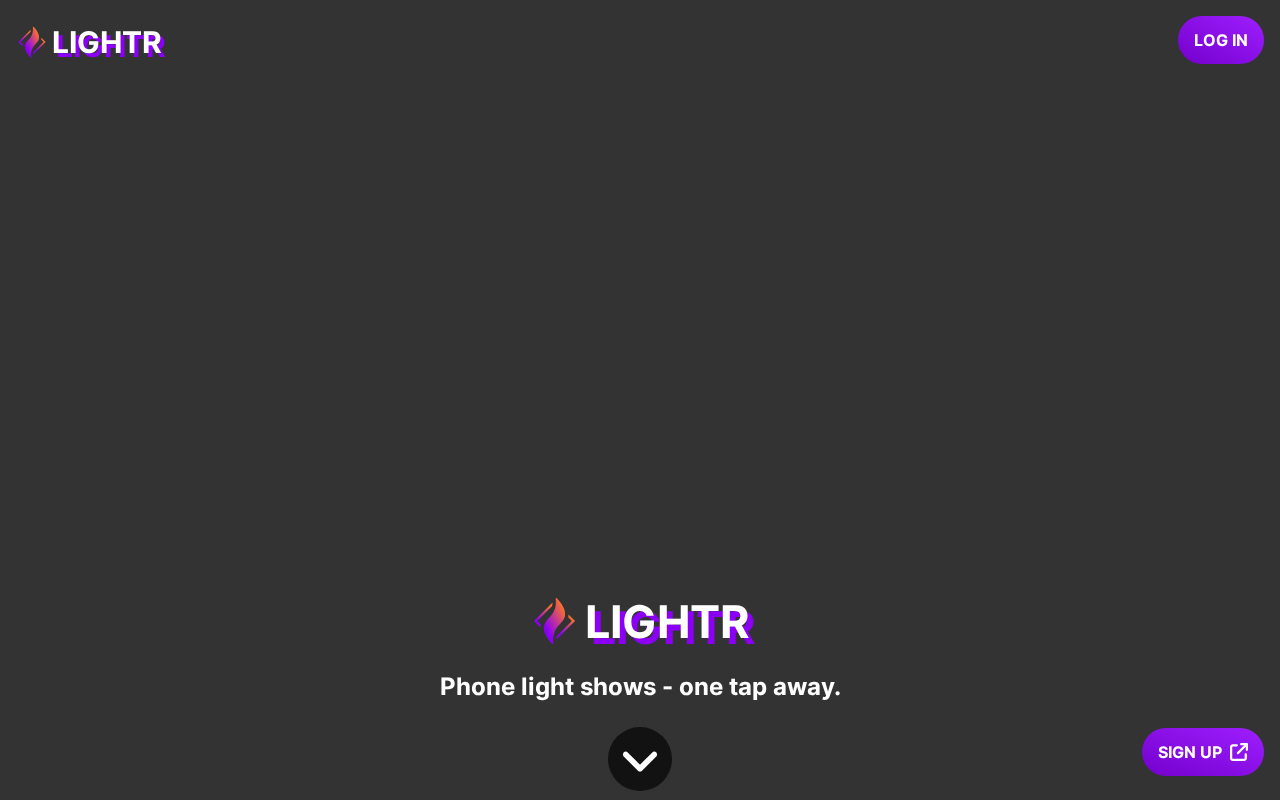The width and height of the screenshot is (1280, 800).
Task: Go to home via header LIGHTR logo
Action: click(91, 42)
